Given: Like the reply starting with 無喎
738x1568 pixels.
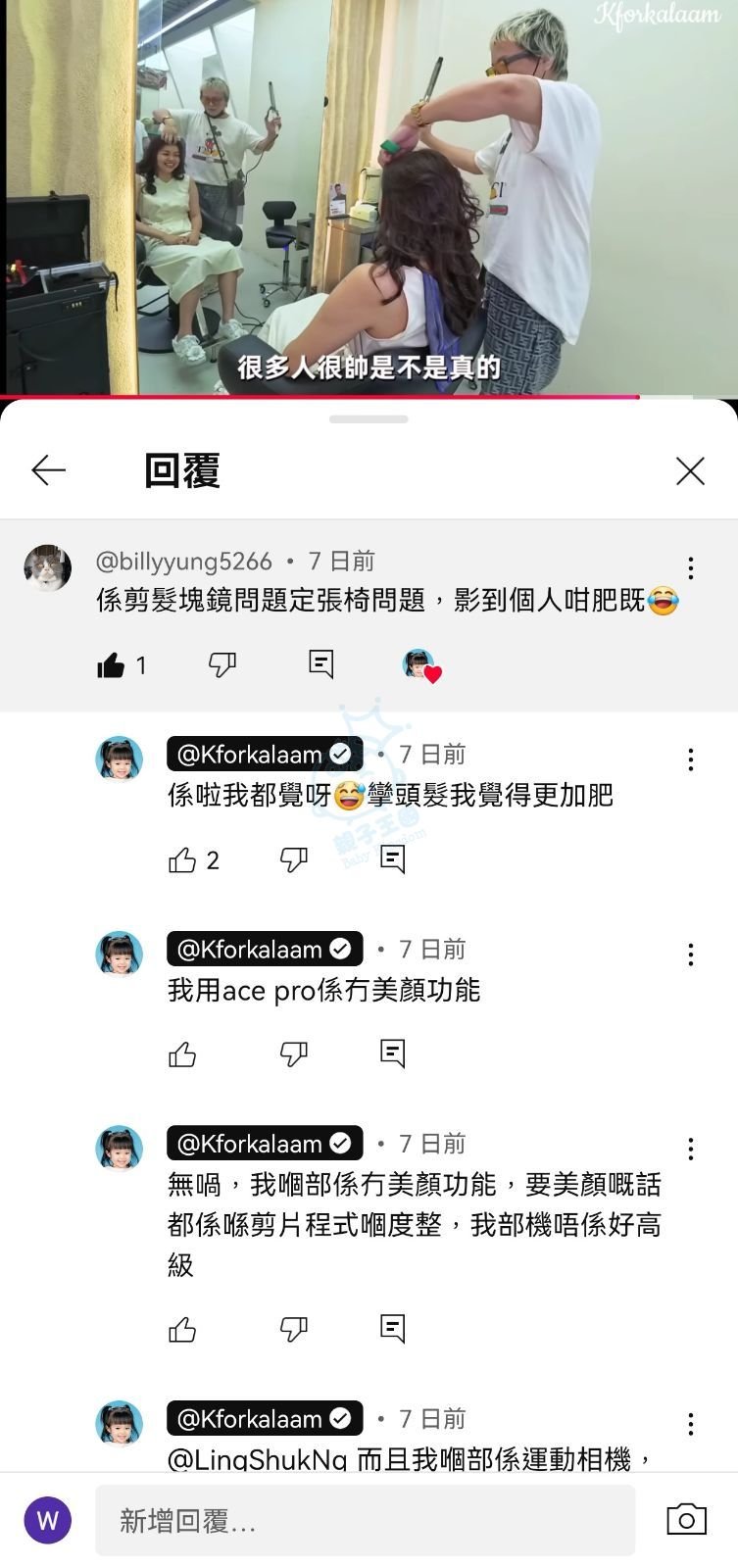Looking at the screenshot, I should coord(182,1330).
